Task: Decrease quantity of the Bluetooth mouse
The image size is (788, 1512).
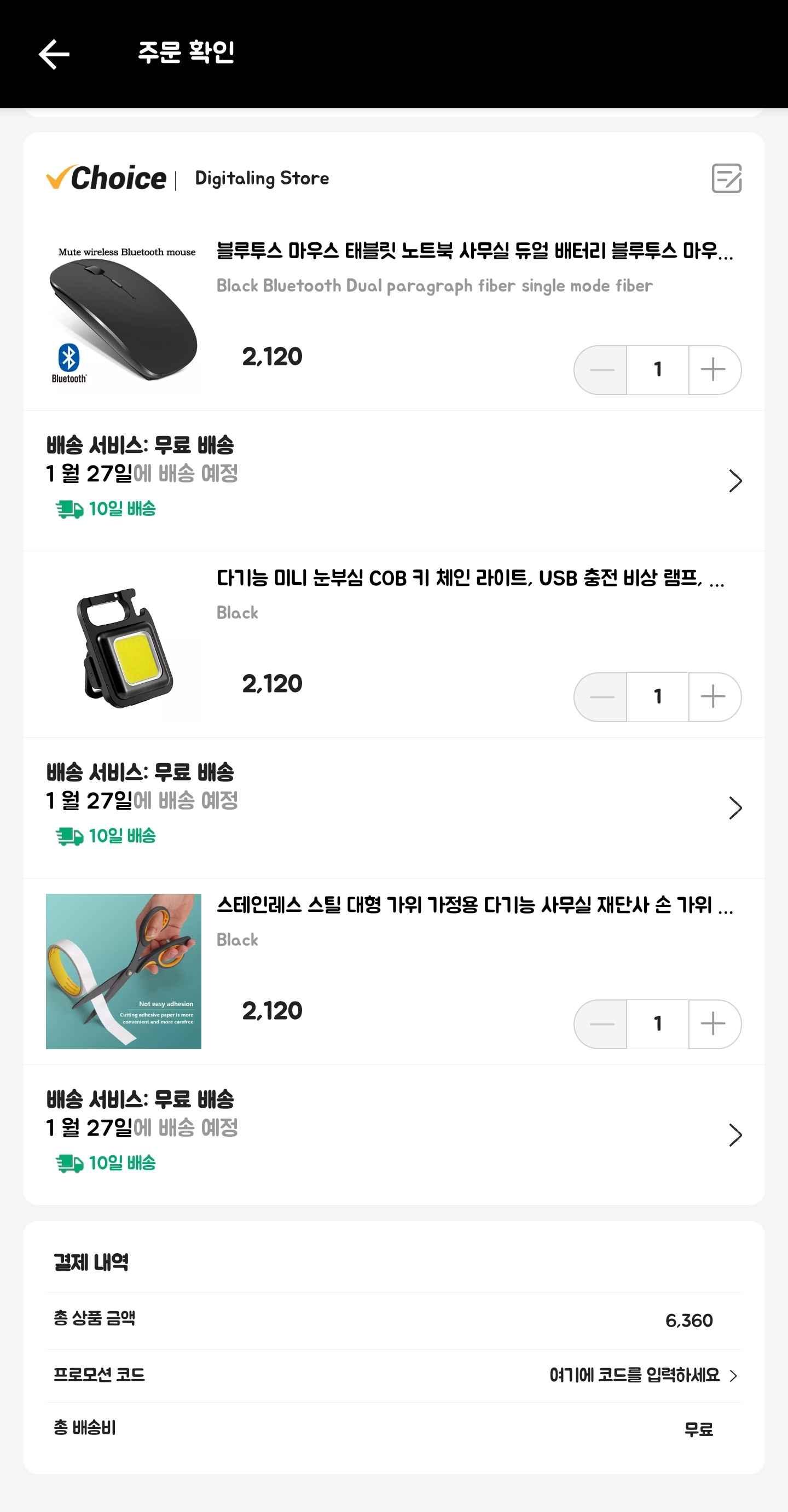Action: pos(601,370)
